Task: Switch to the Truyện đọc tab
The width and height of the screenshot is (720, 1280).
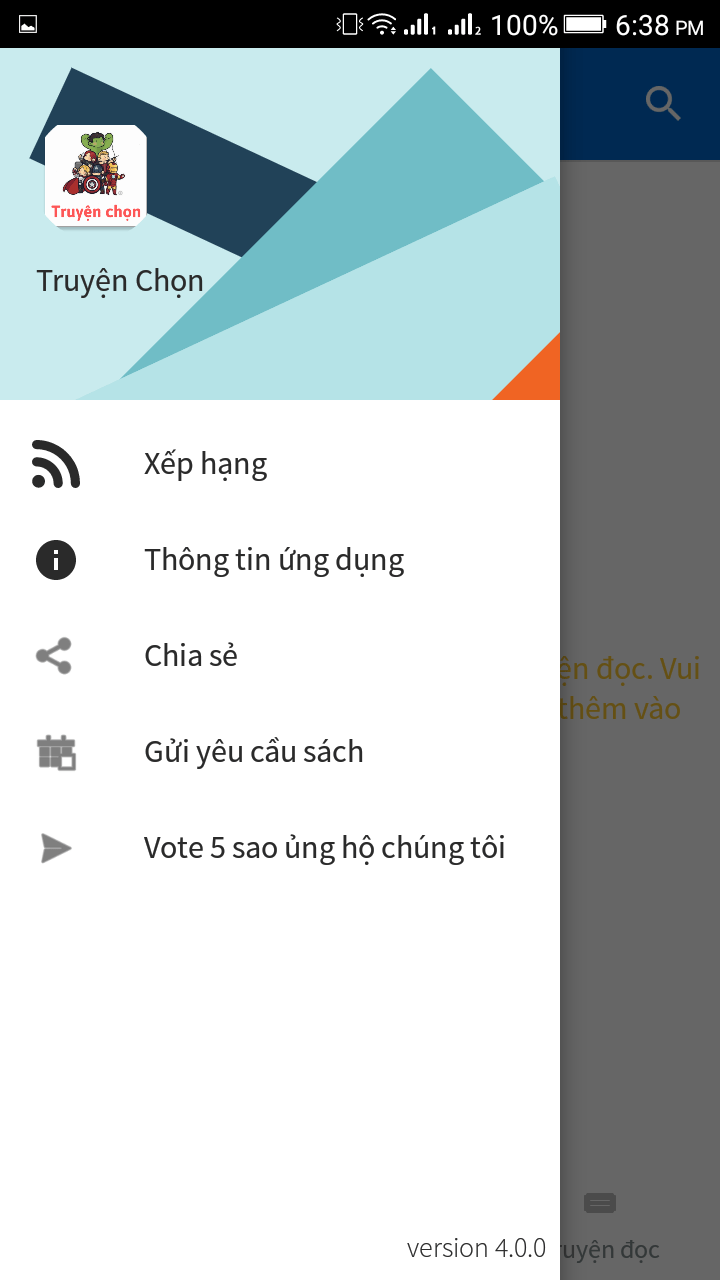Action: click(x=602, y=1225)
